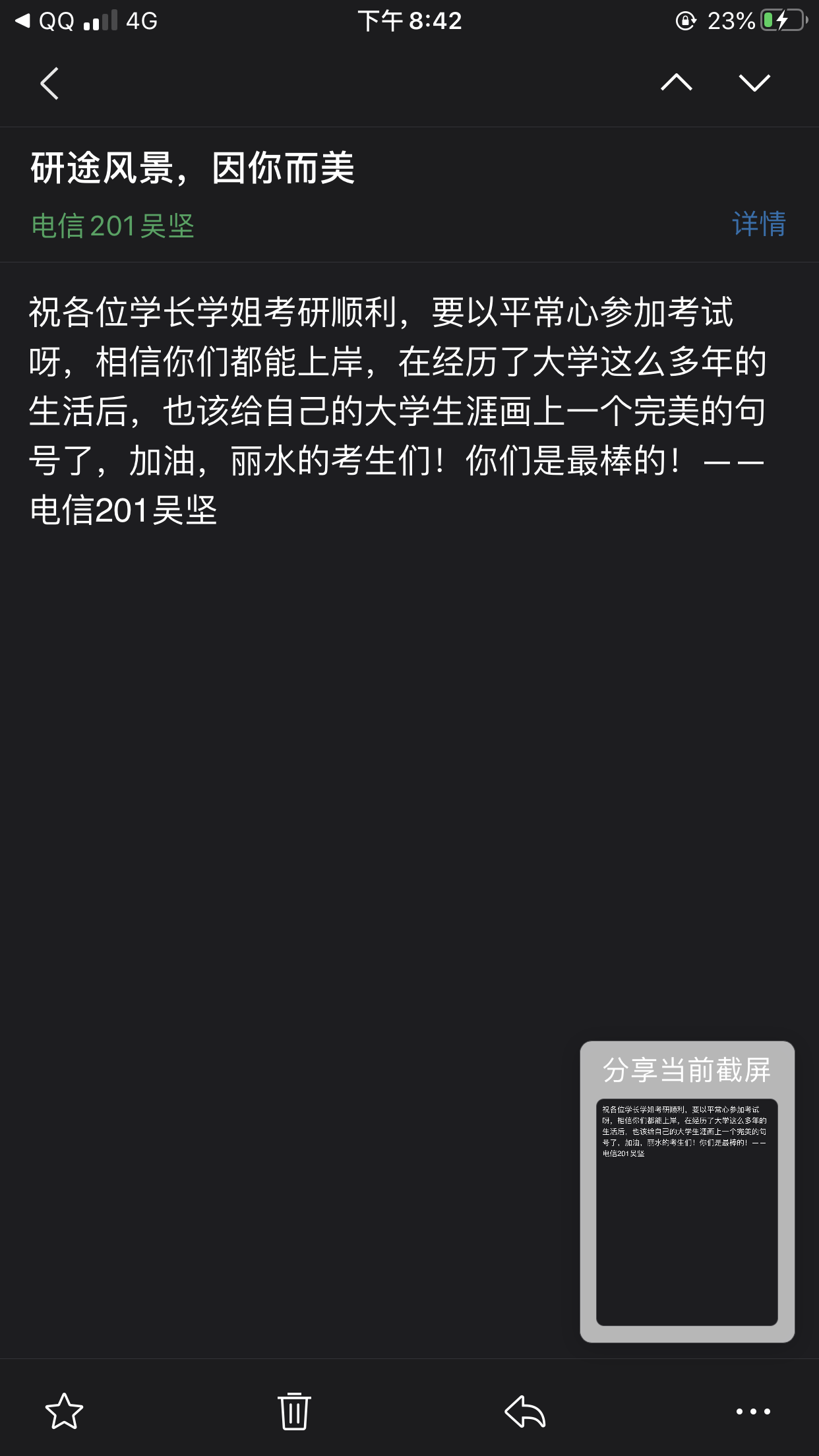Go back to the mail list
Viewport: 819px width, 1456px height.
coord(49,83)
